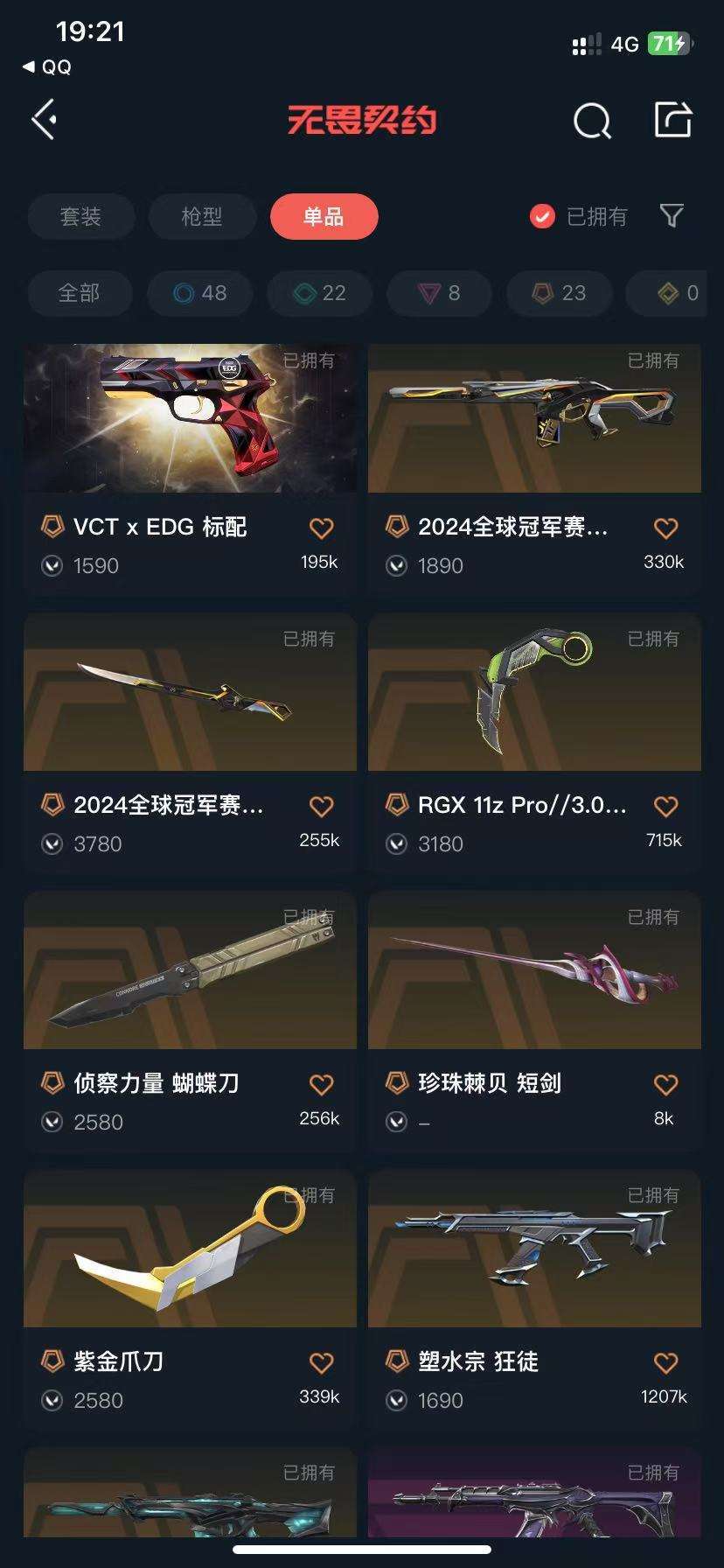Favorite the 侦察力量 蝴蝶刀 skin
Viewport: 724px width, 1568px height.
[x=321, y=1084]
